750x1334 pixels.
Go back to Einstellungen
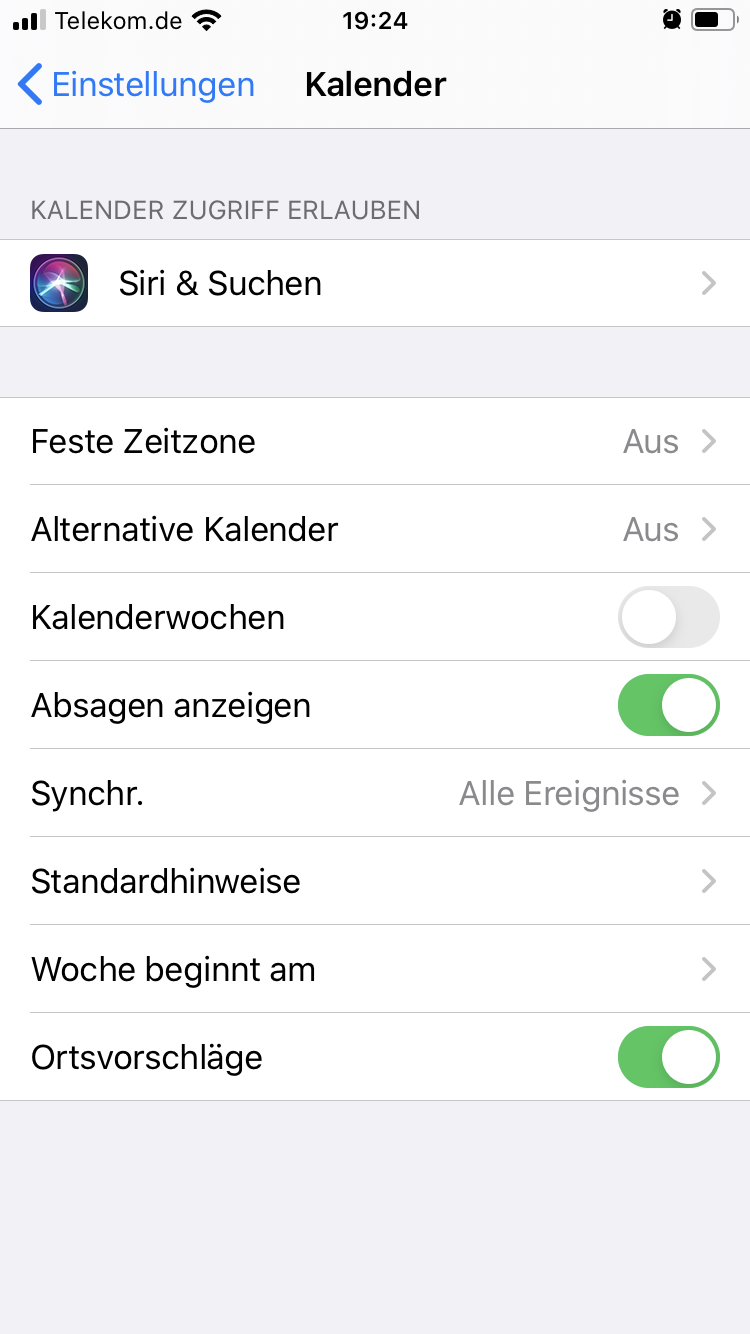137,85
